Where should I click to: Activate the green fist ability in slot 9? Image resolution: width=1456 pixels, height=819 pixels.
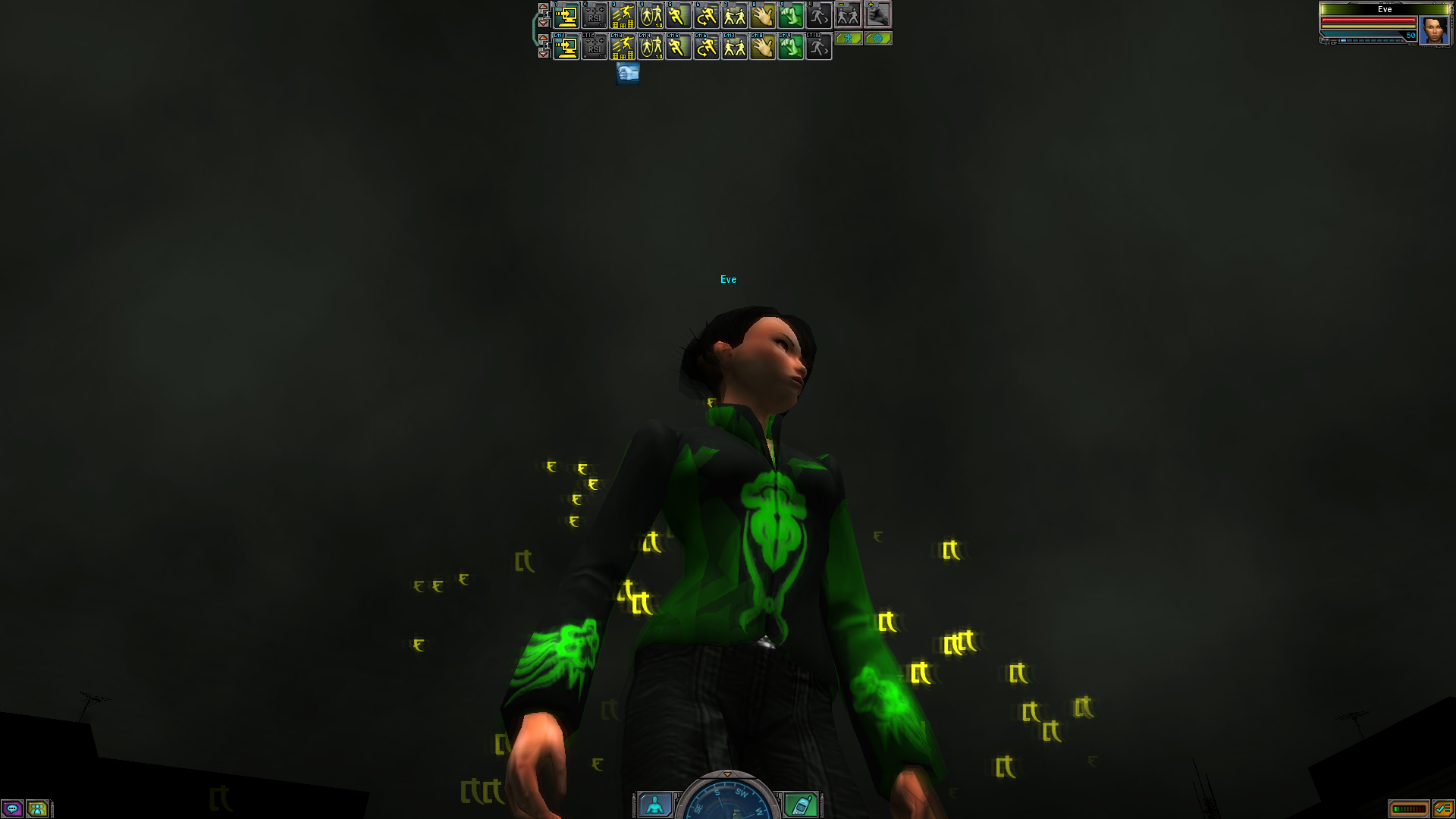coord(790,15)
